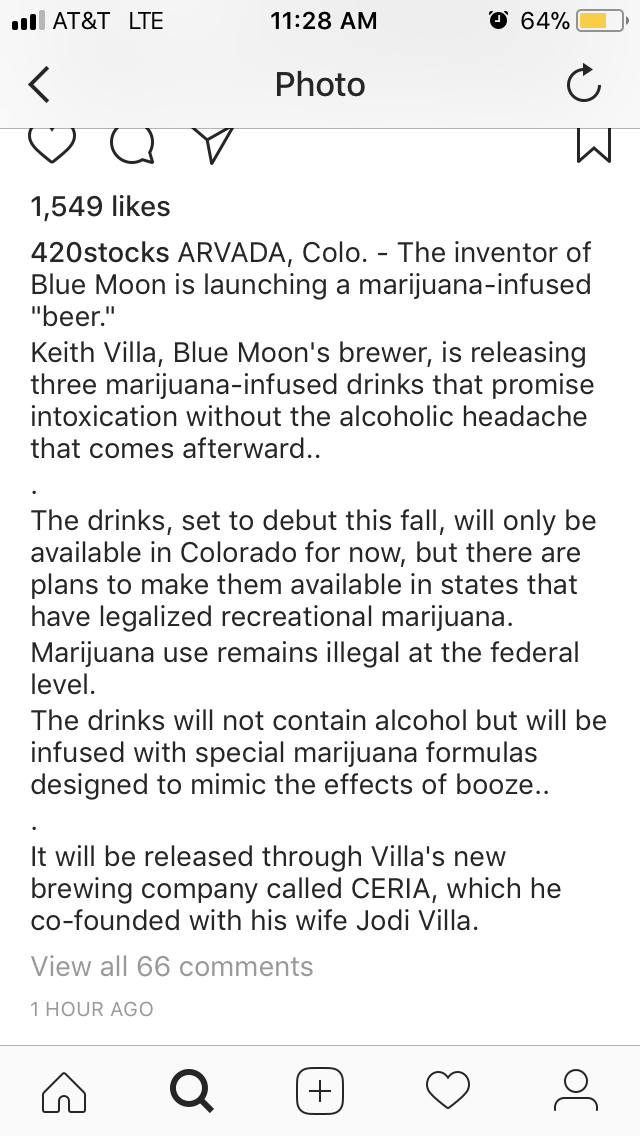View the 1,549 likes list
640x1136 pixels.
click(100, 207)
